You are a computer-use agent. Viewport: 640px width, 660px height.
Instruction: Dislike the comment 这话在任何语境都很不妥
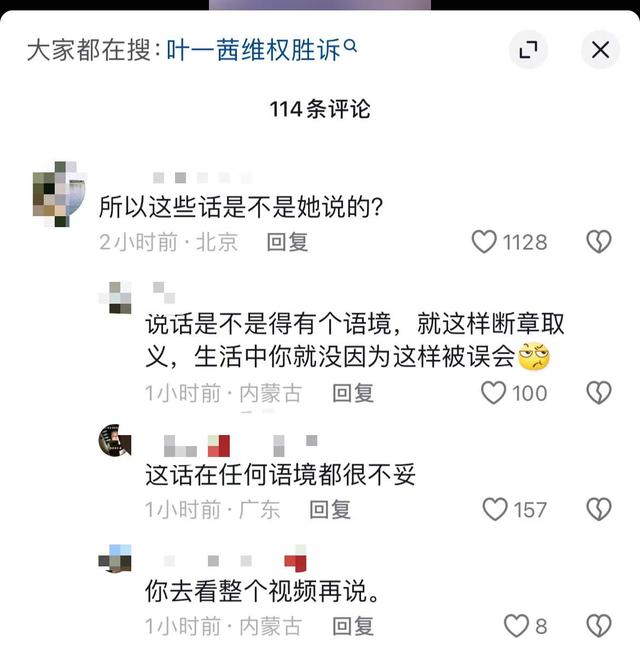tap(598, 510)
